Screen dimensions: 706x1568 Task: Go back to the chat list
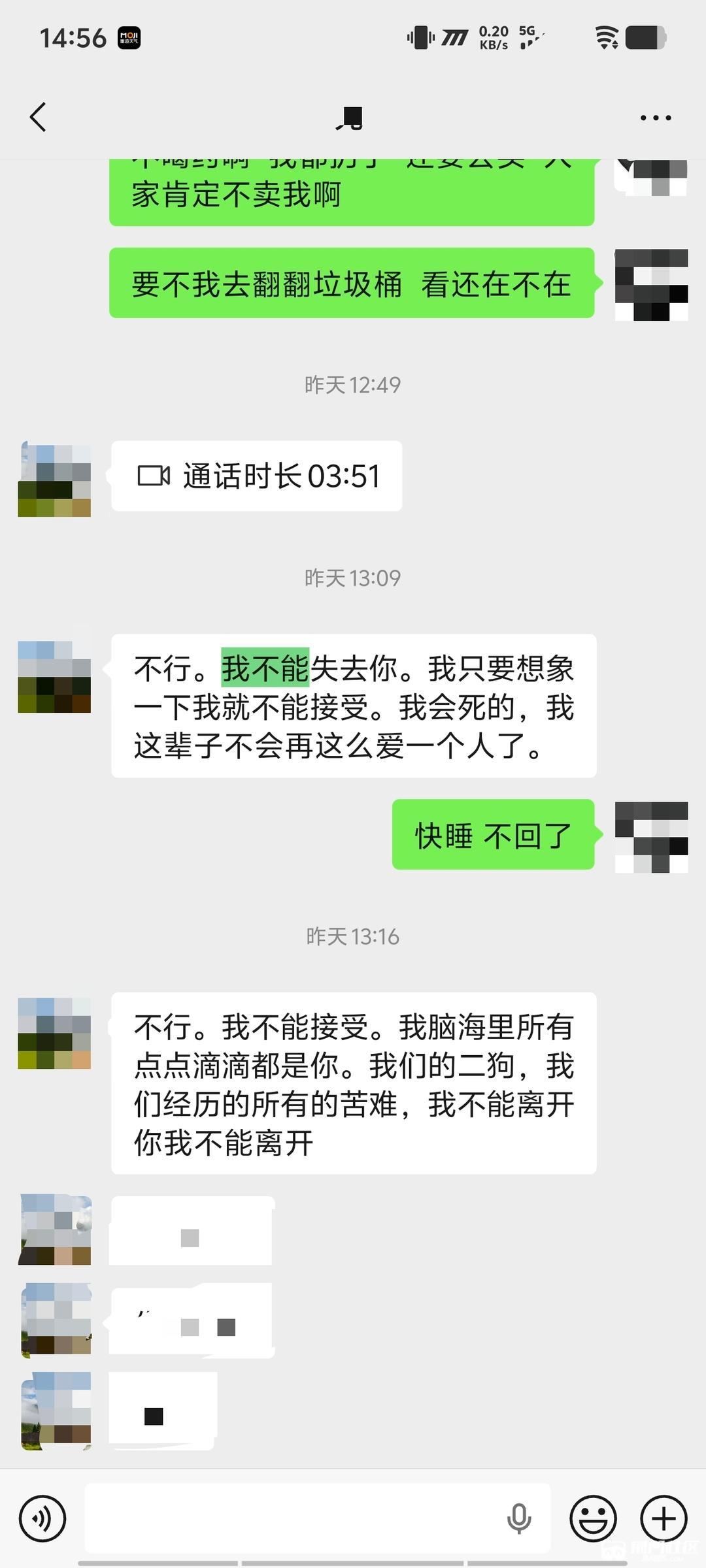pyautogui.click(x=38, y=118)
